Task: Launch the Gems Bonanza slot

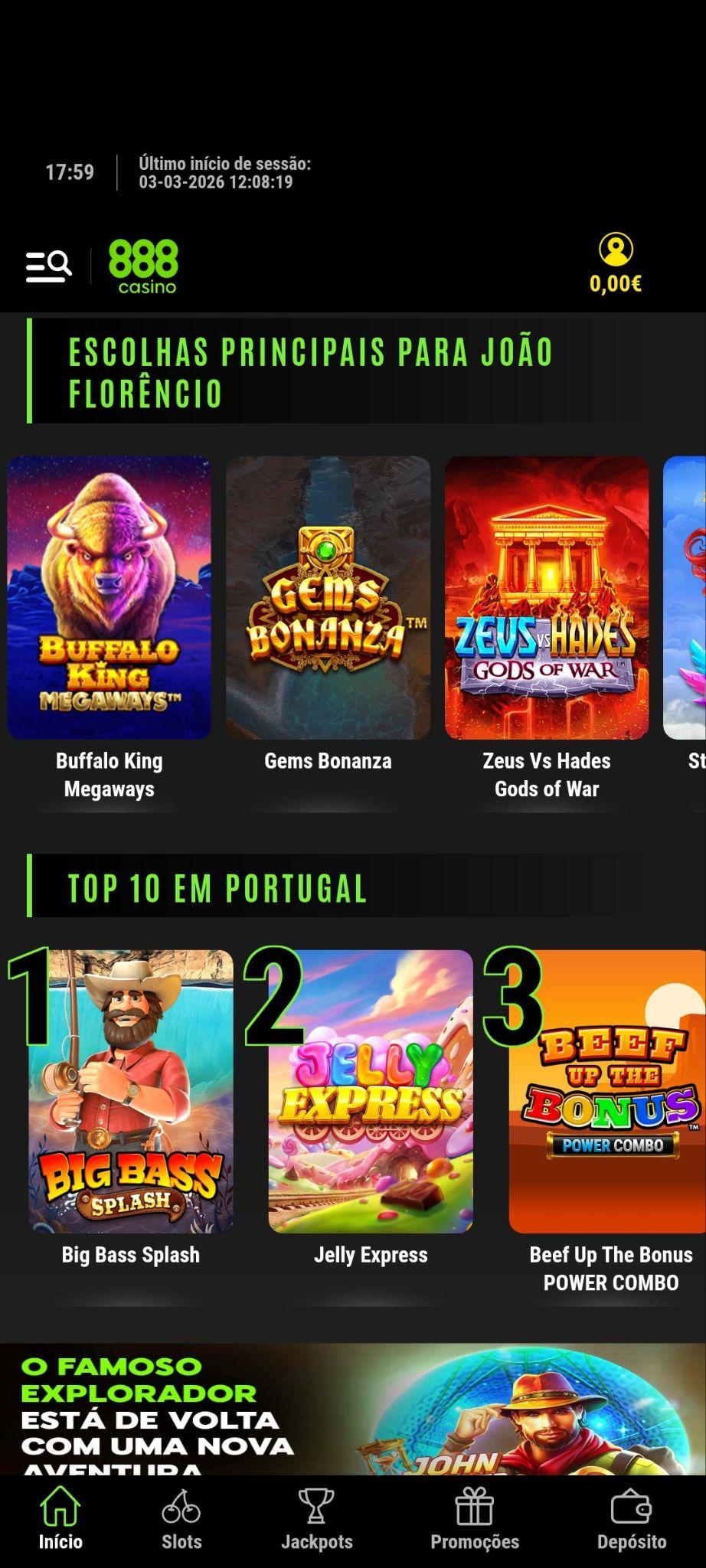Action: (328, 598)
